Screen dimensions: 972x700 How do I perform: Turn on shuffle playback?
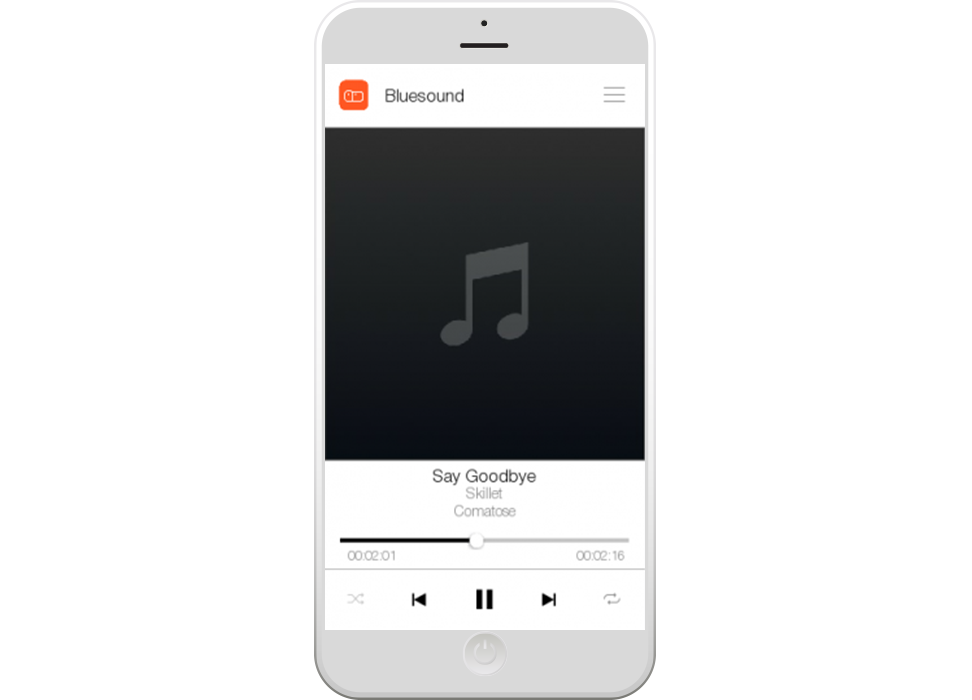[356, 599]
